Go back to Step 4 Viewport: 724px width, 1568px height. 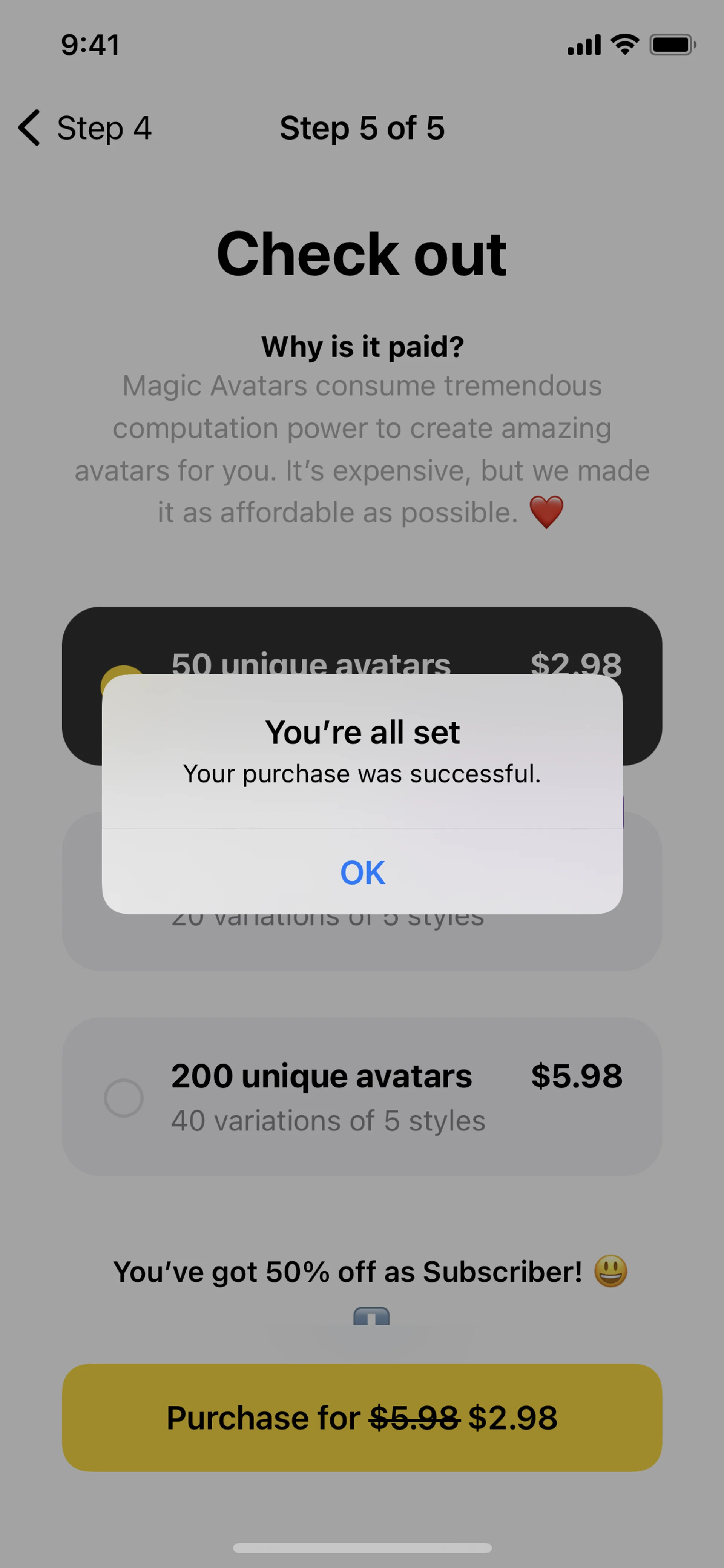coord(85,128)
